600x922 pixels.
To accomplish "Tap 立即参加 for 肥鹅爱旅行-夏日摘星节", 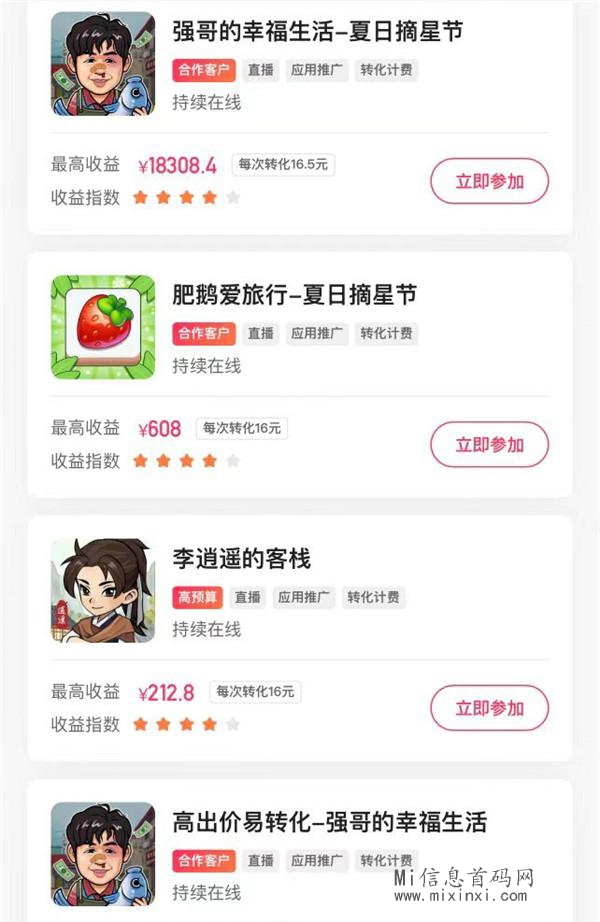I will pos(489,445).
